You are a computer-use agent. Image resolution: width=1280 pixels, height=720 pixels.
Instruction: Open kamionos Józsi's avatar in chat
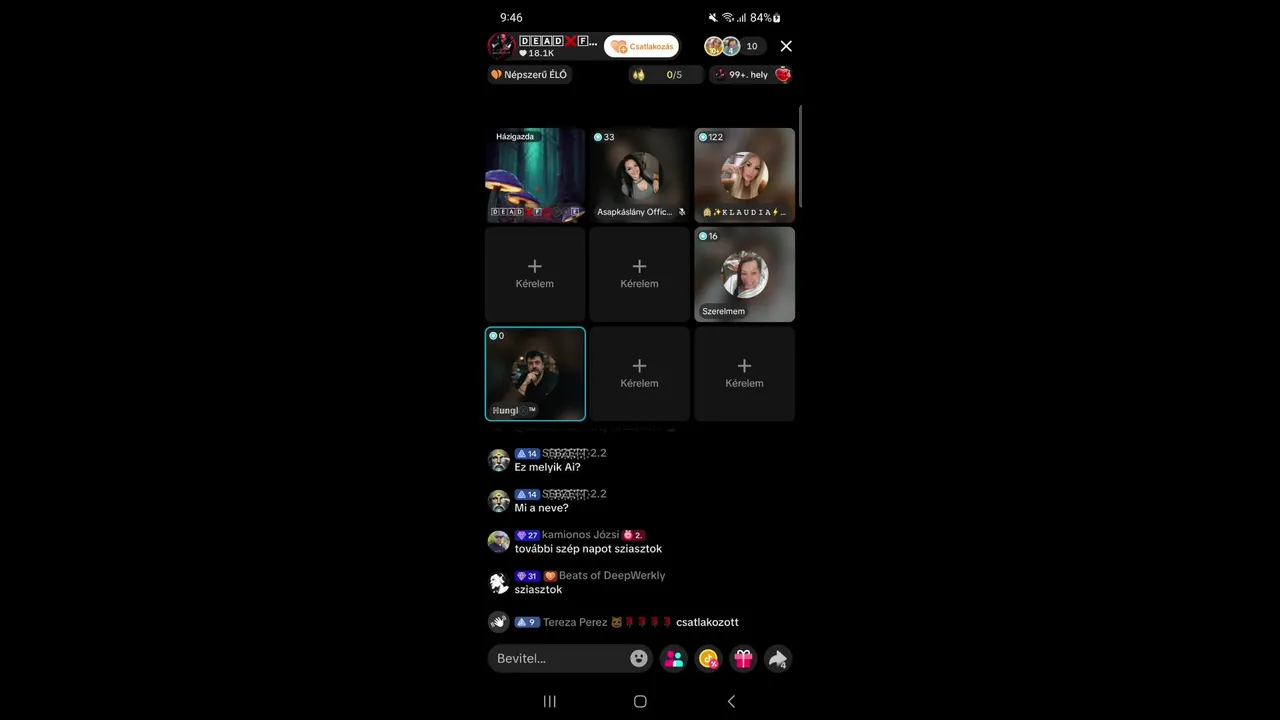click(499, 541)
